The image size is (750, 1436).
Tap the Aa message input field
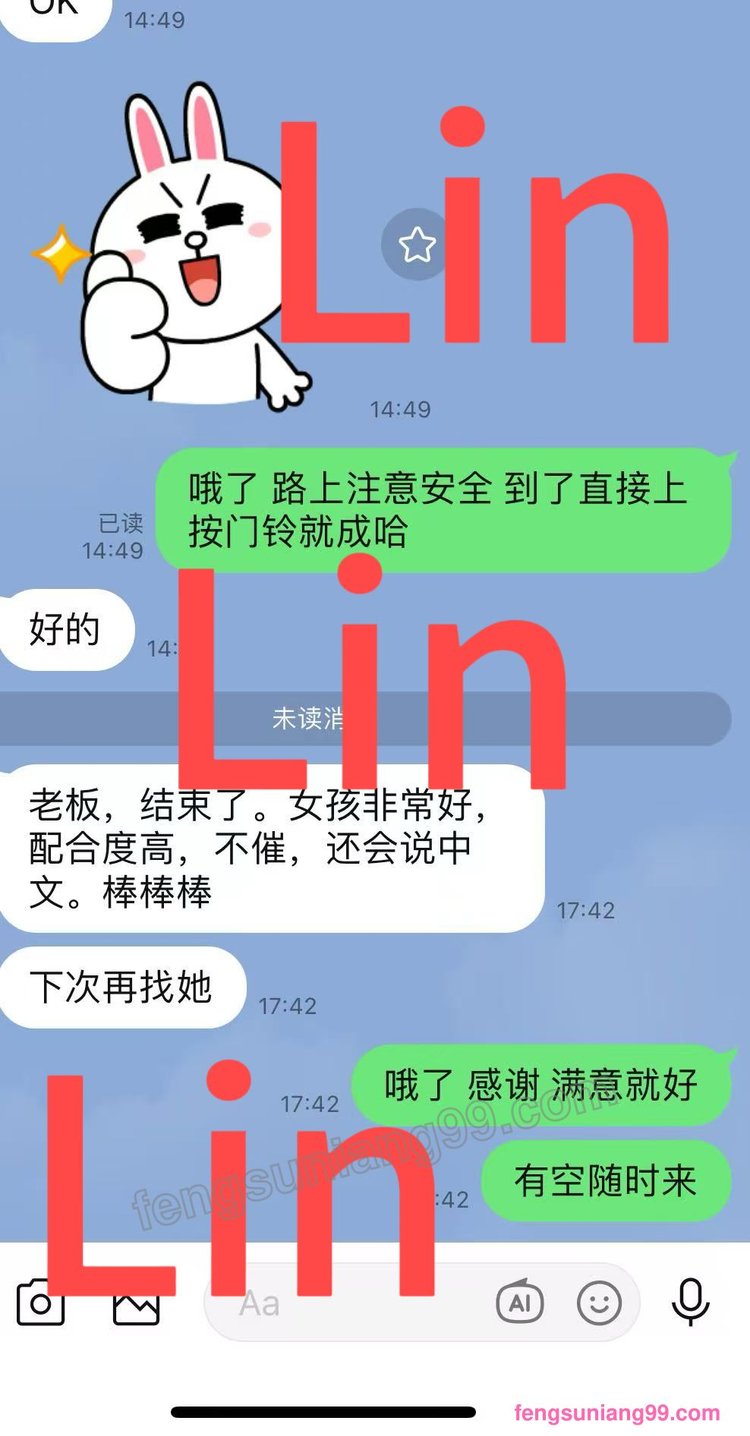click(x=340, y=1303)
